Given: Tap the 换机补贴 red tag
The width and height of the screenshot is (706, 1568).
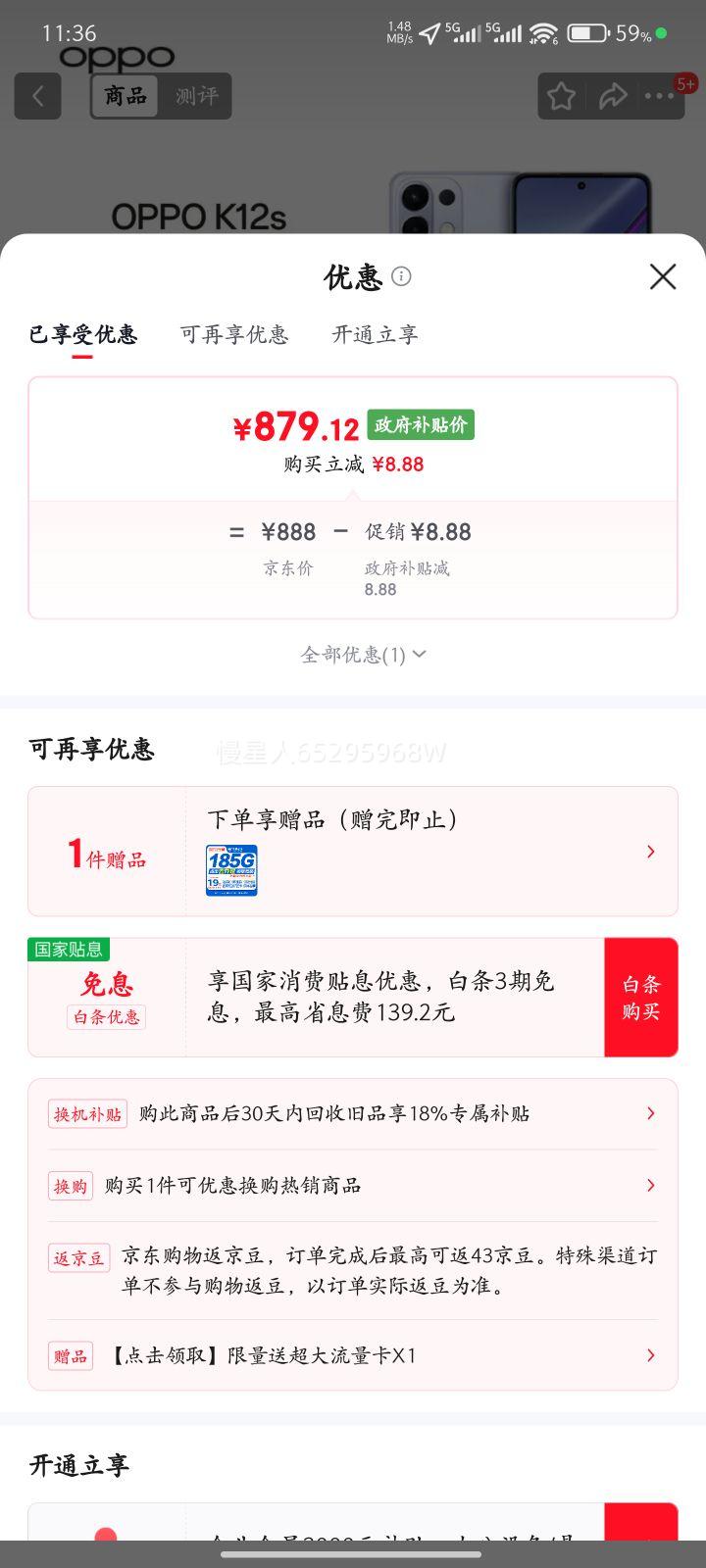Looking at the screenshot, I should pos(86,1113).
